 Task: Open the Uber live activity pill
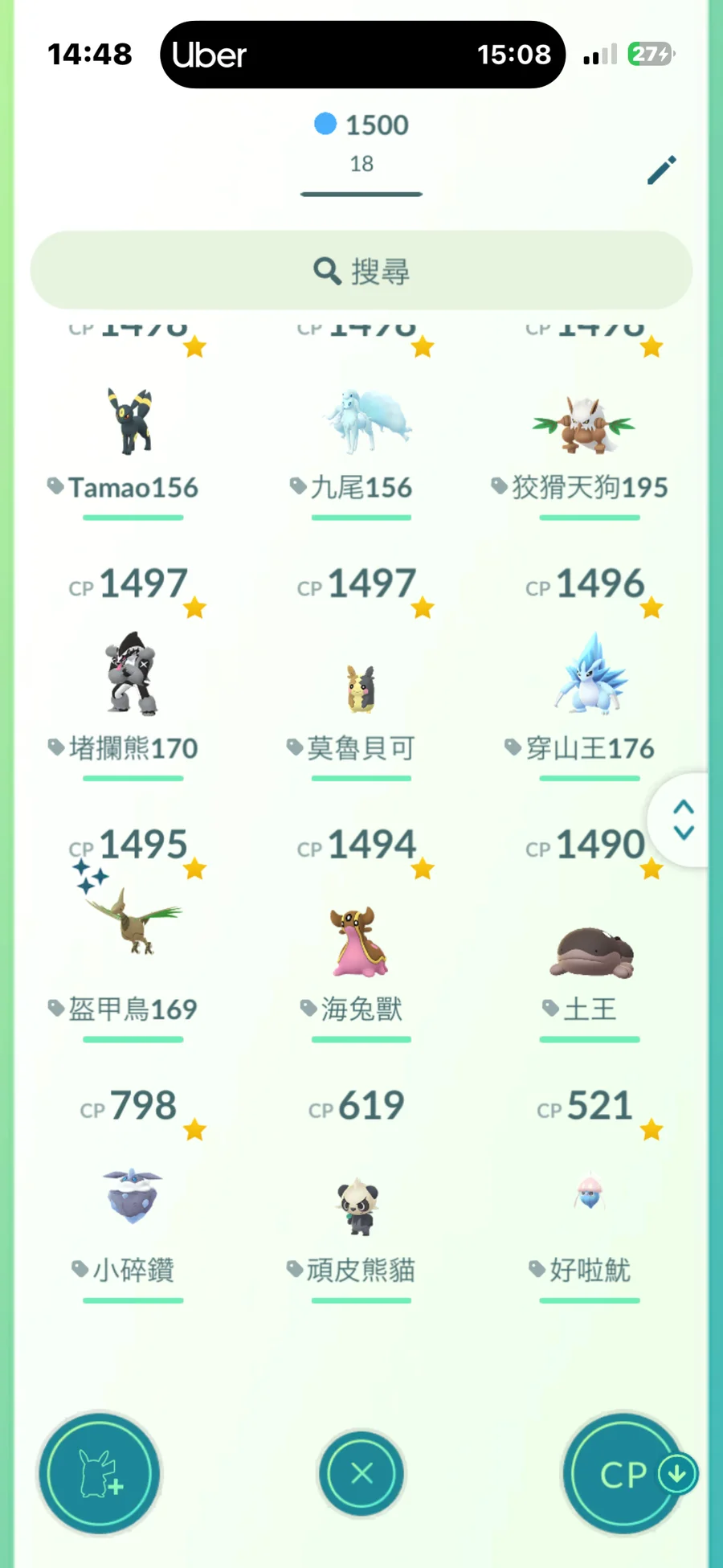(x=361, y=55)
